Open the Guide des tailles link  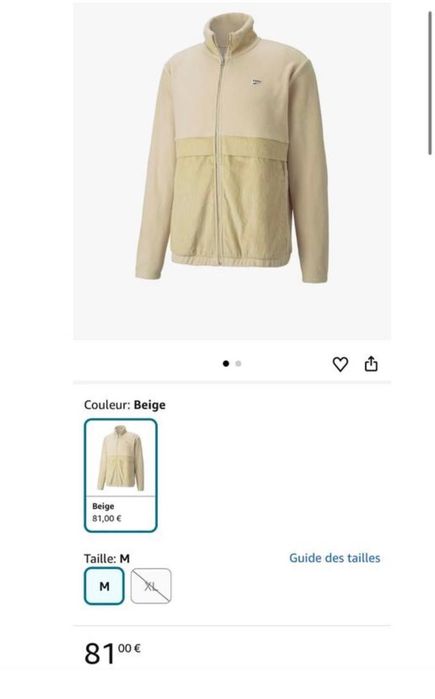(x=335, y=558)
